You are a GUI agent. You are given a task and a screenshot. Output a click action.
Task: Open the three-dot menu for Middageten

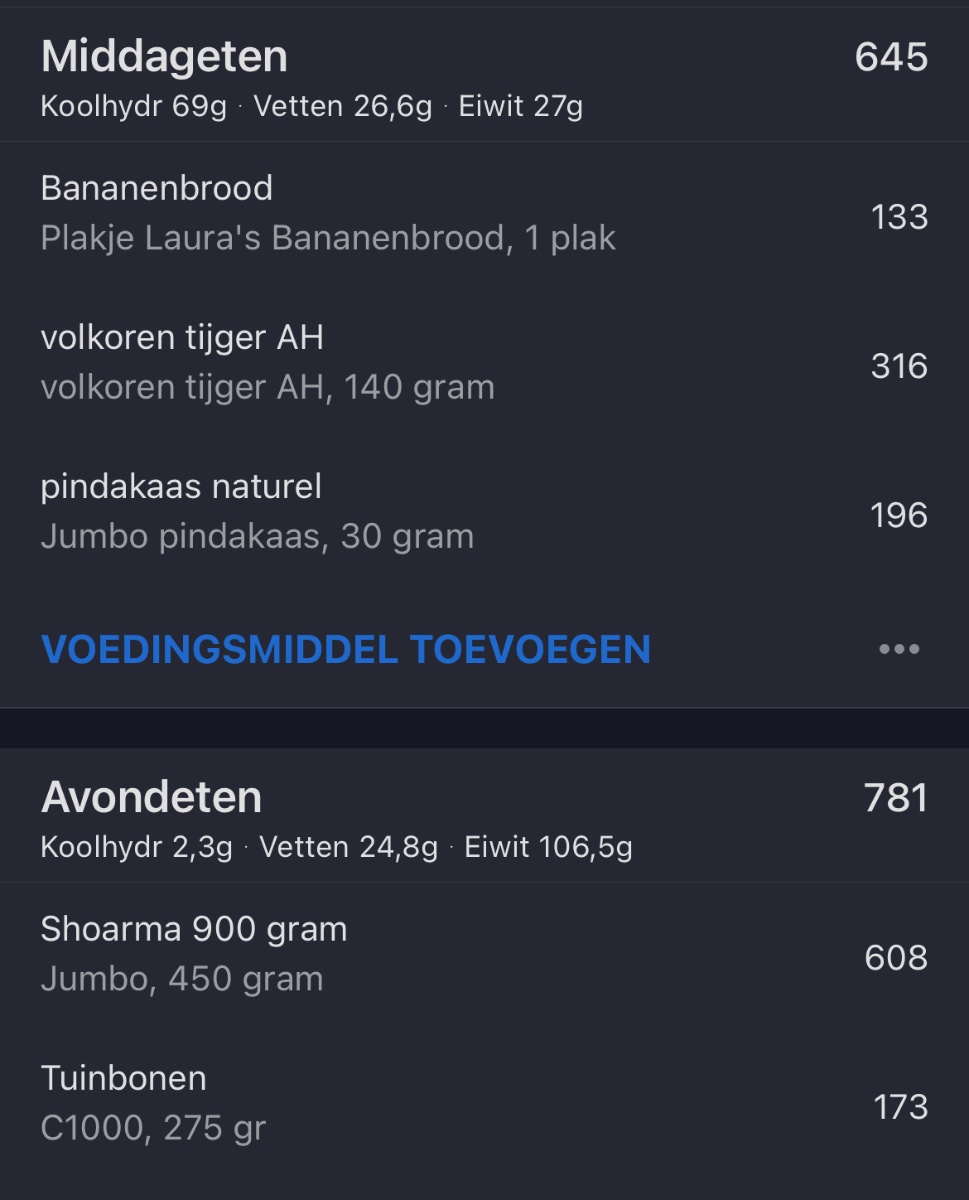click(898, 650)
